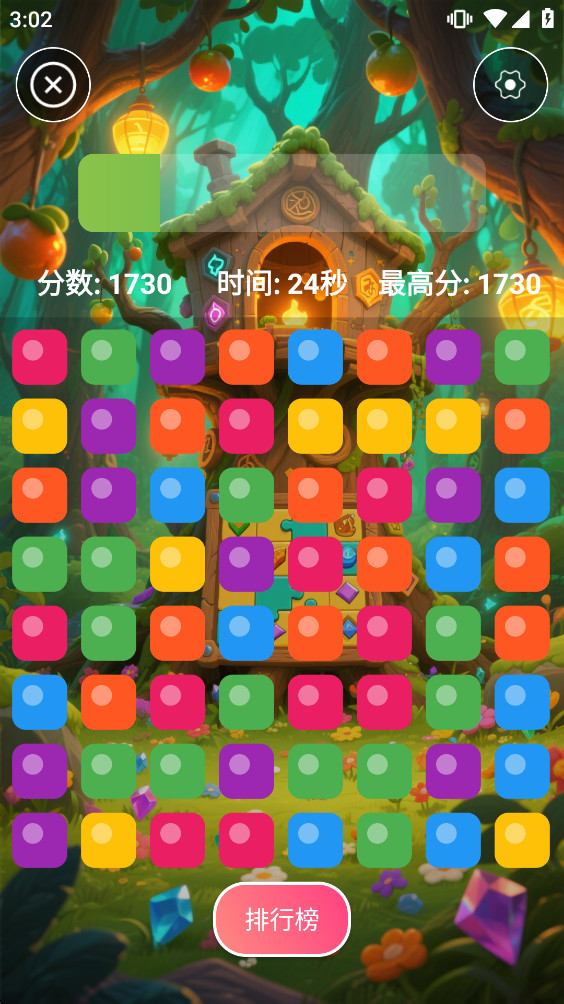Close the game with the X button

[53, 85]
